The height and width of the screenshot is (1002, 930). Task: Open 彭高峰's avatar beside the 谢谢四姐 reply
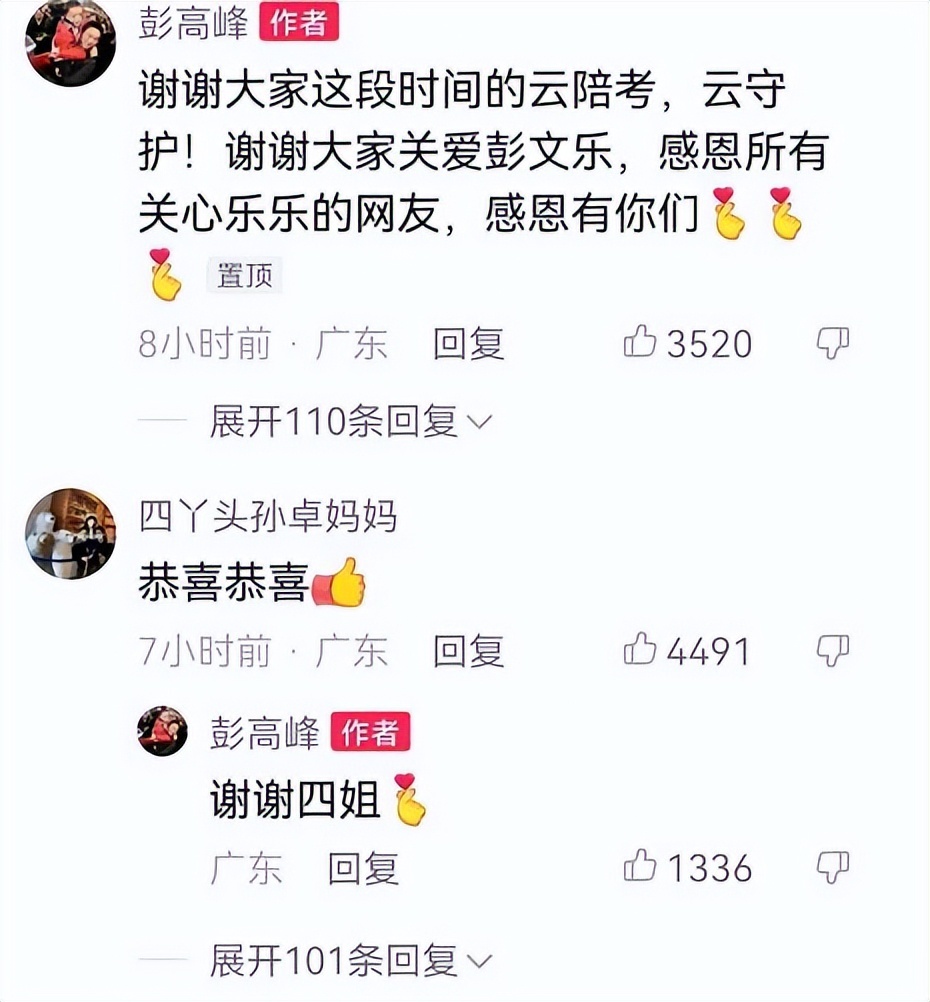pos(162,732)
